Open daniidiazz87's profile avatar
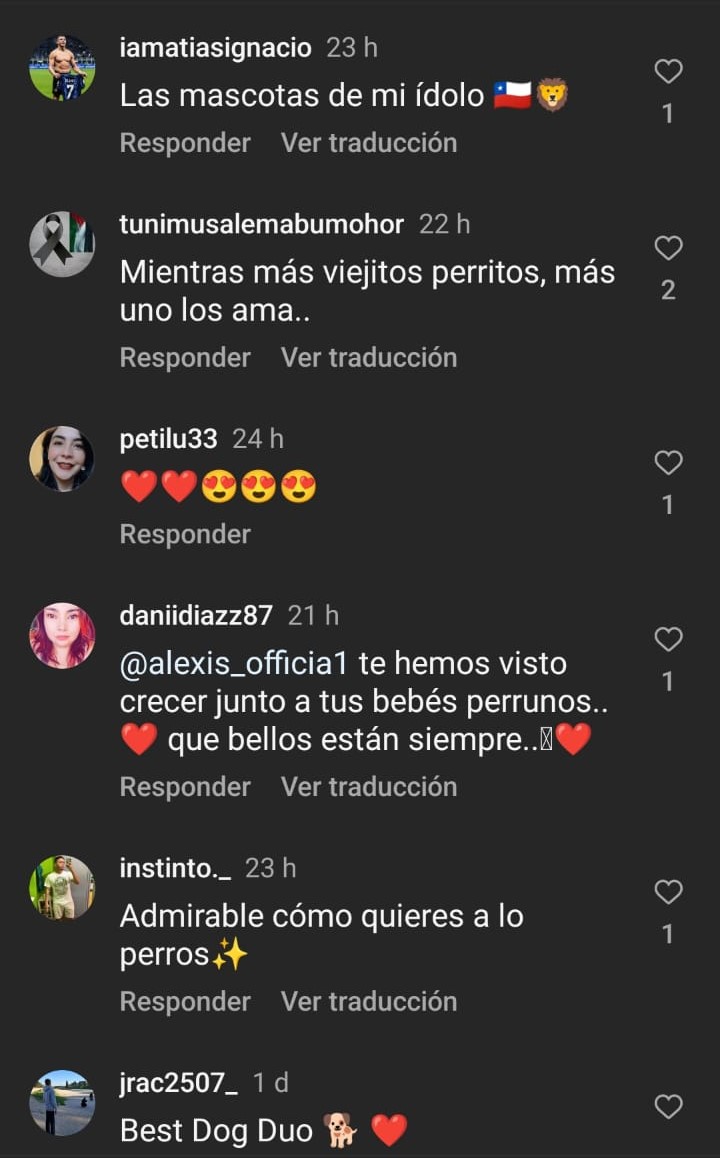Image resolution: width=720 pixels, height=1158 pixels. tap(62, 635)
